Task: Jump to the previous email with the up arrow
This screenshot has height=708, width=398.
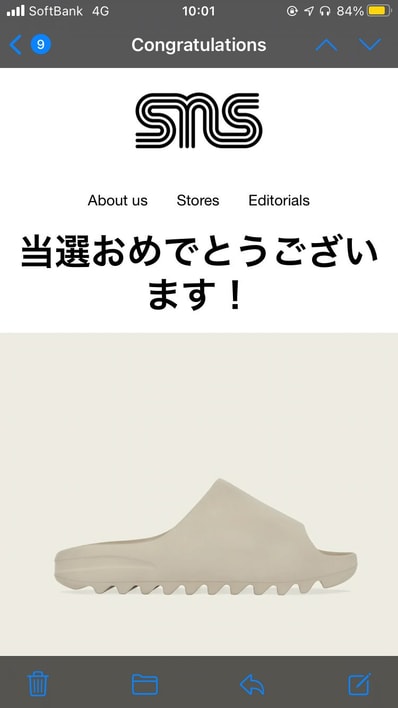Action: coord(326,45)
